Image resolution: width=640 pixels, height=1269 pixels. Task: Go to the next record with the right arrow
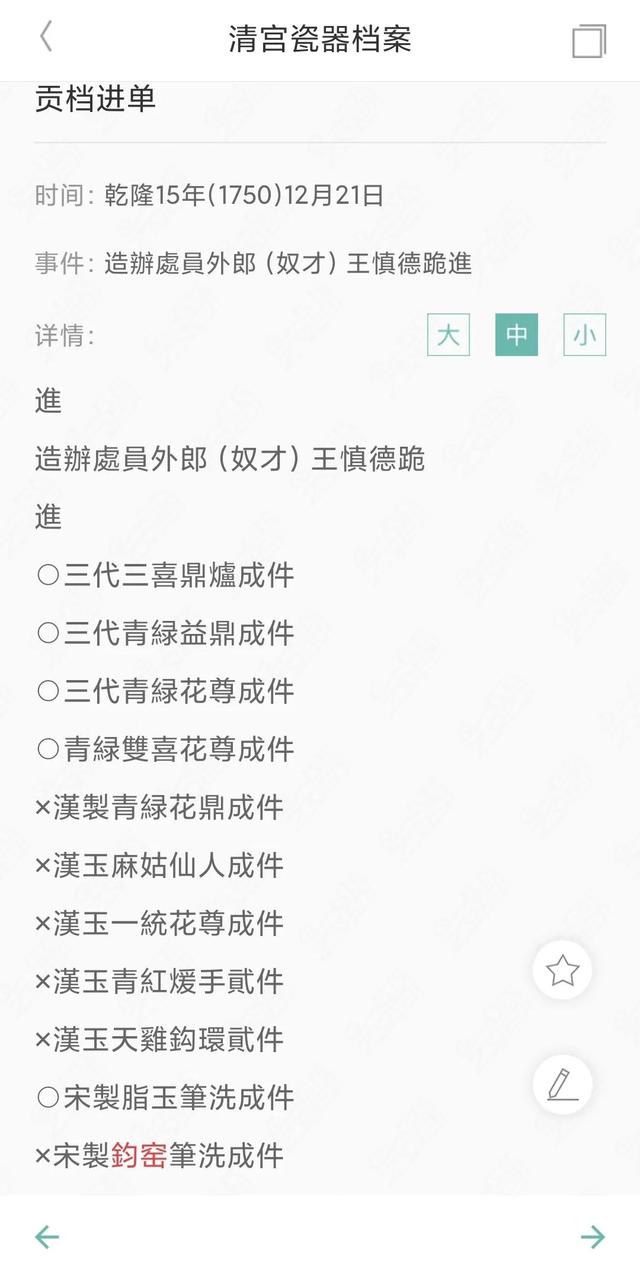pyautogui.click(x=593, y=1237)
